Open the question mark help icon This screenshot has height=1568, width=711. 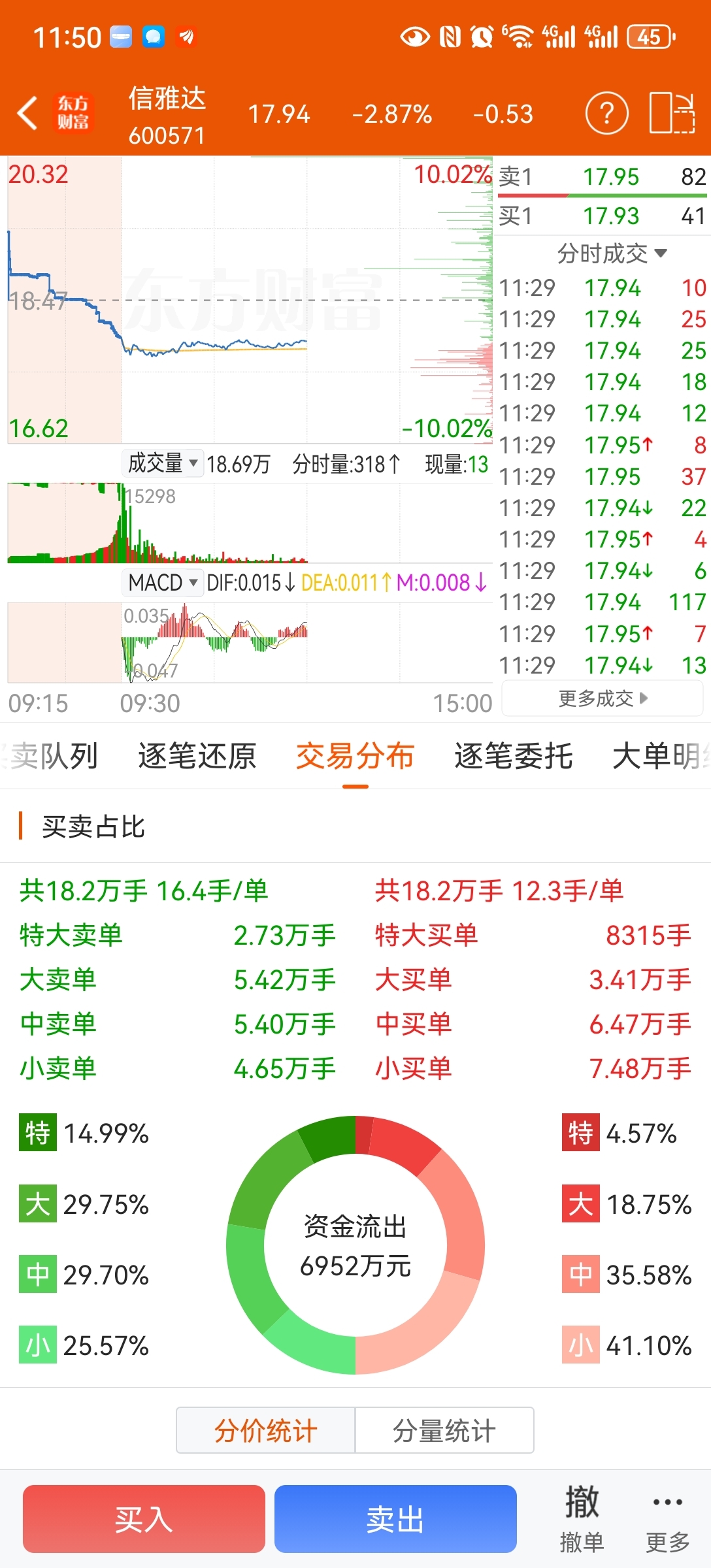(x=606, y=114)
